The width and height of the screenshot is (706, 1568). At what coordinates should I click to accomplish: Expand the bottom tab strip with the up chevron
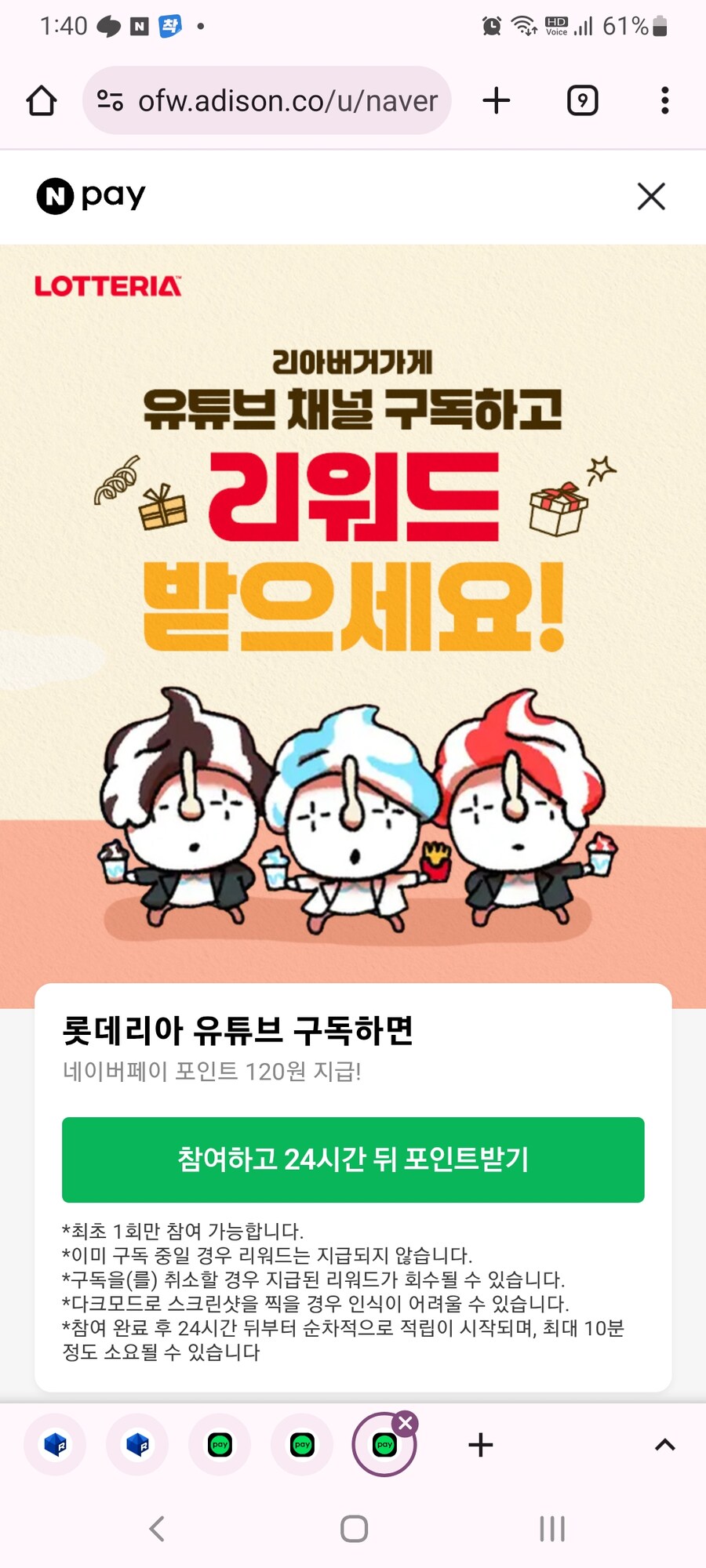pos(664,1445)
